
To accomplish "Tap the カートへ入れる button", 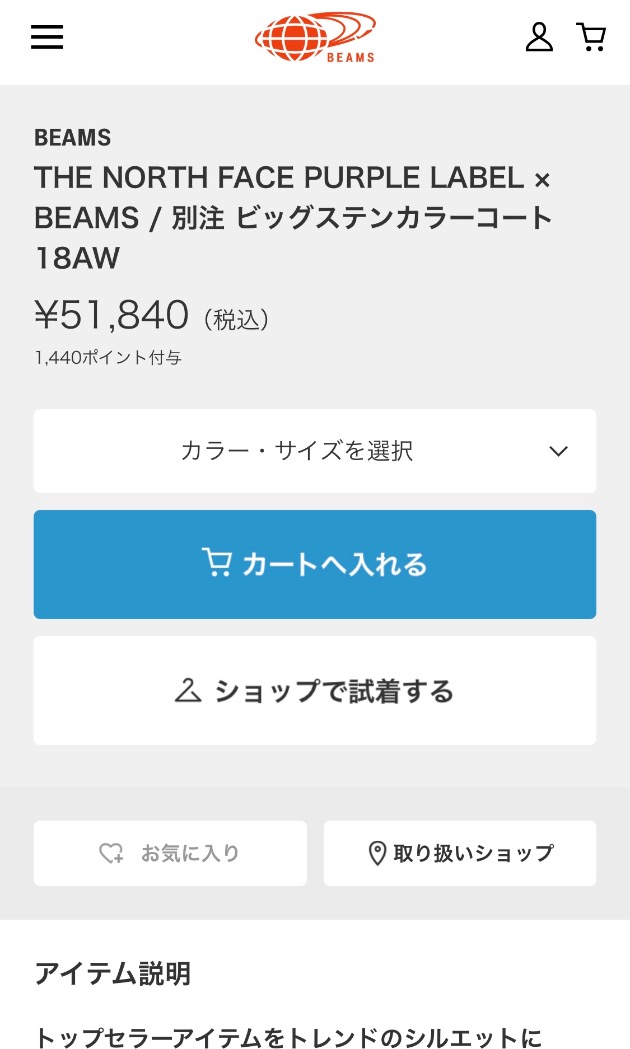I will coord(315,564).
